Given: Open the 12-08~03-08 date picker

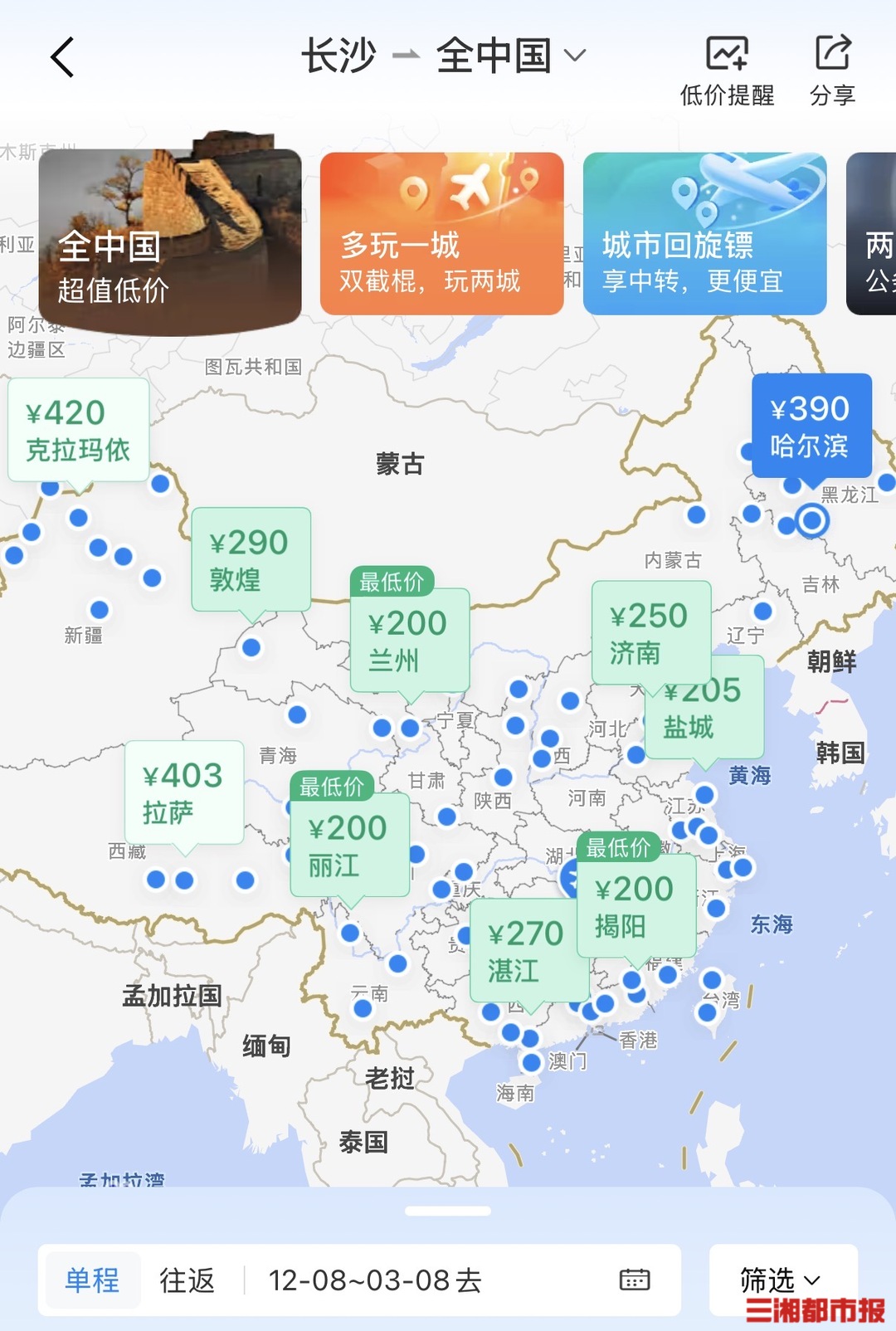Looking at the screenshot, I should [458, 1280].
